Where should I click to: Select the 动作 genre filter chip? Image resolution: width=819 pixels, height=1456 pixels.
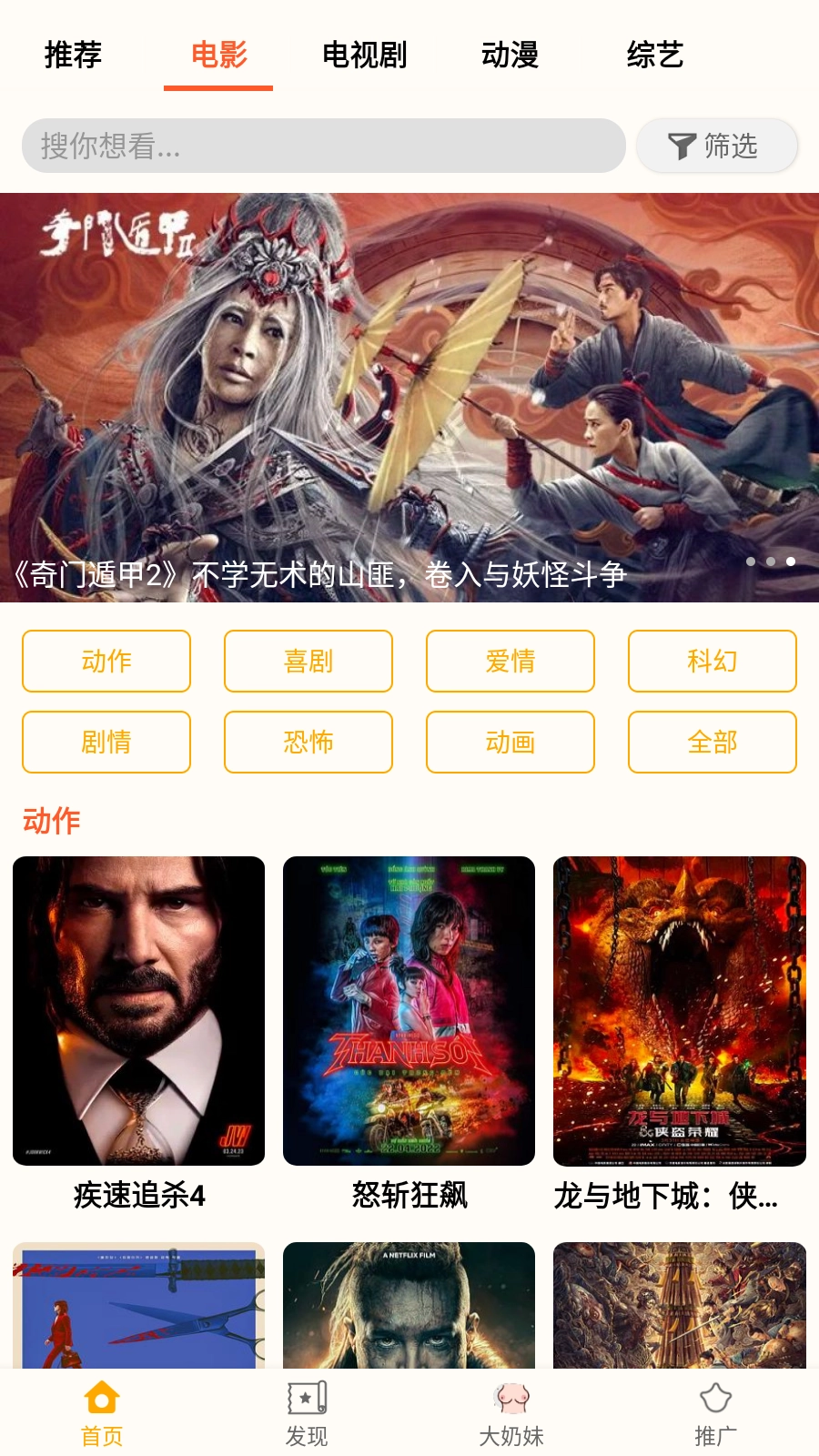[x=106, y=662]
